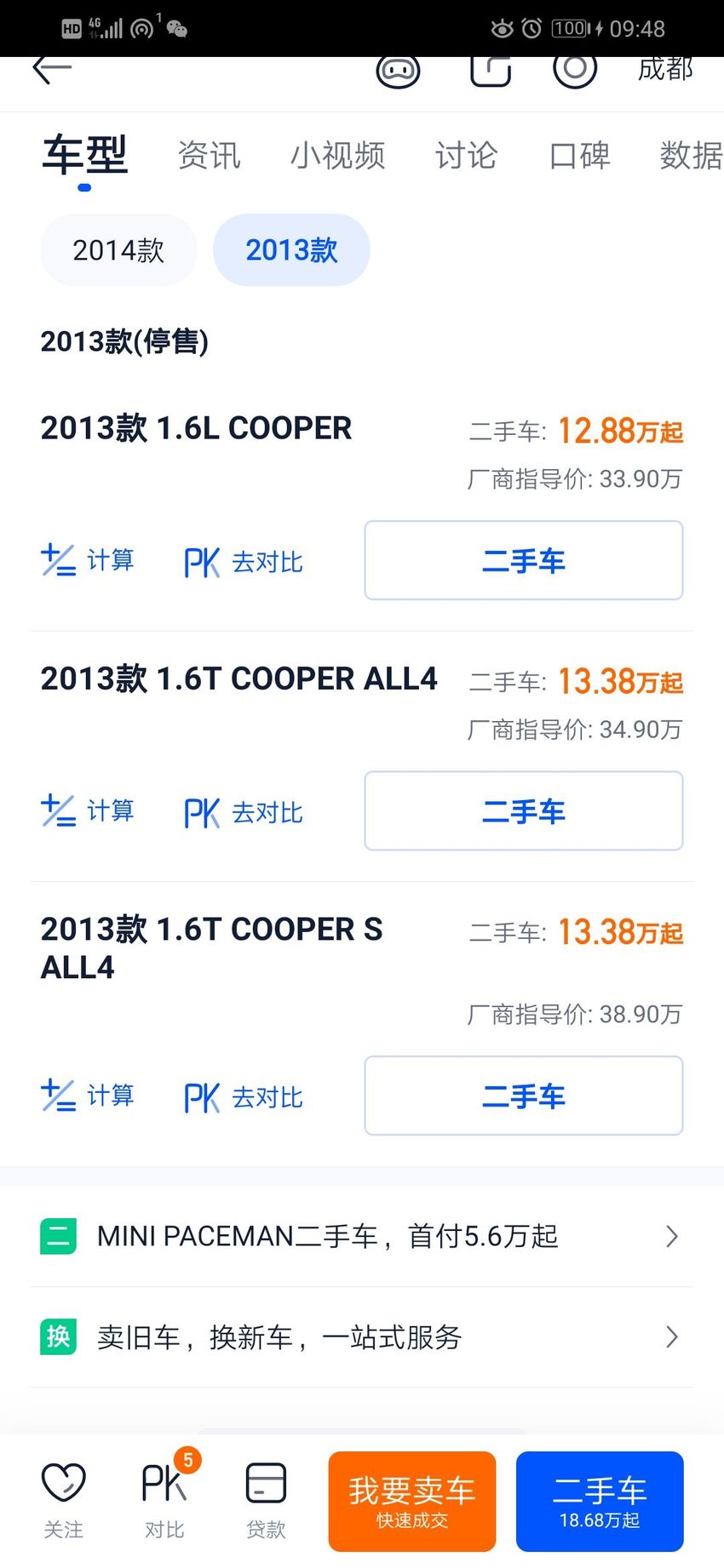Switch to the 资讯 tab

210,156
